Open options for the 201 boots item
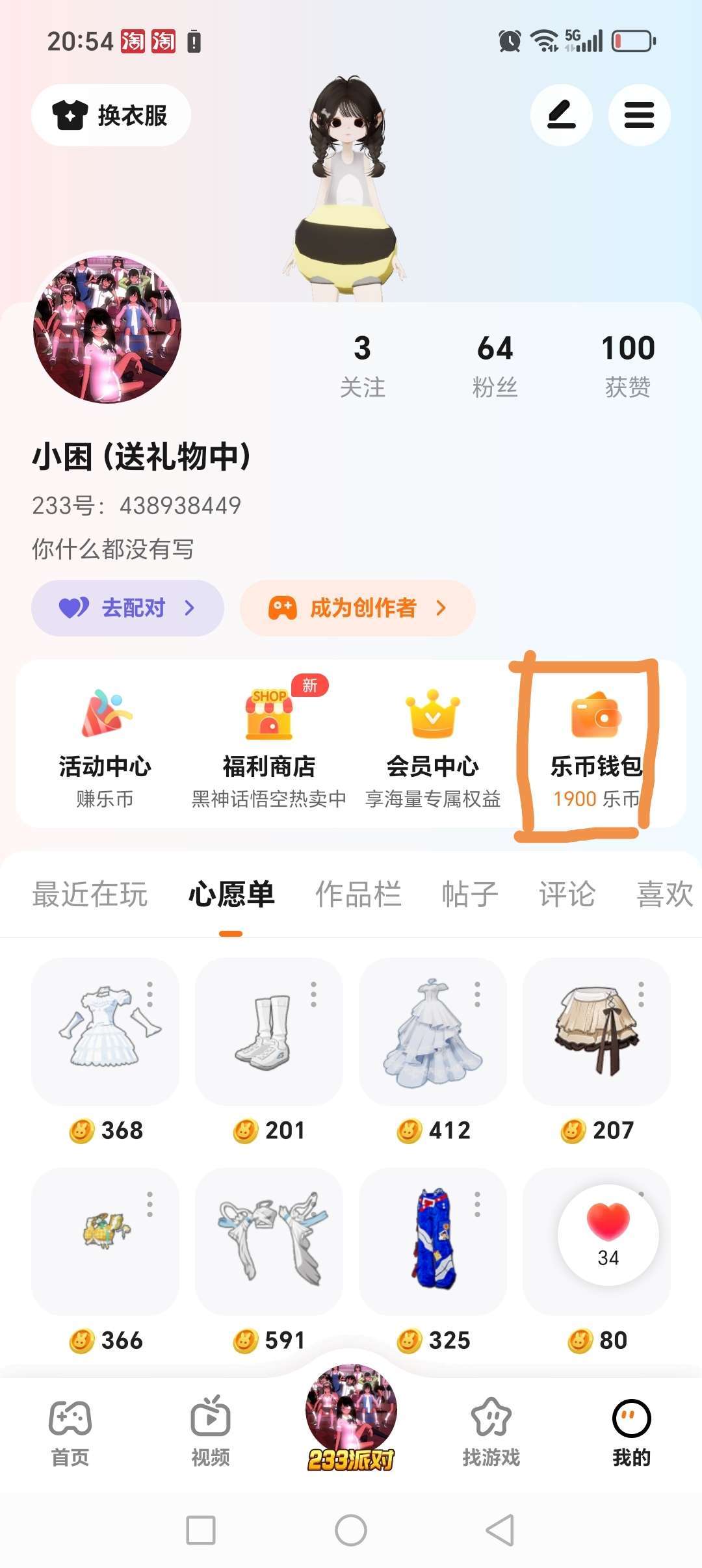This screenshot has height=1568, width=702. (313, 994)
